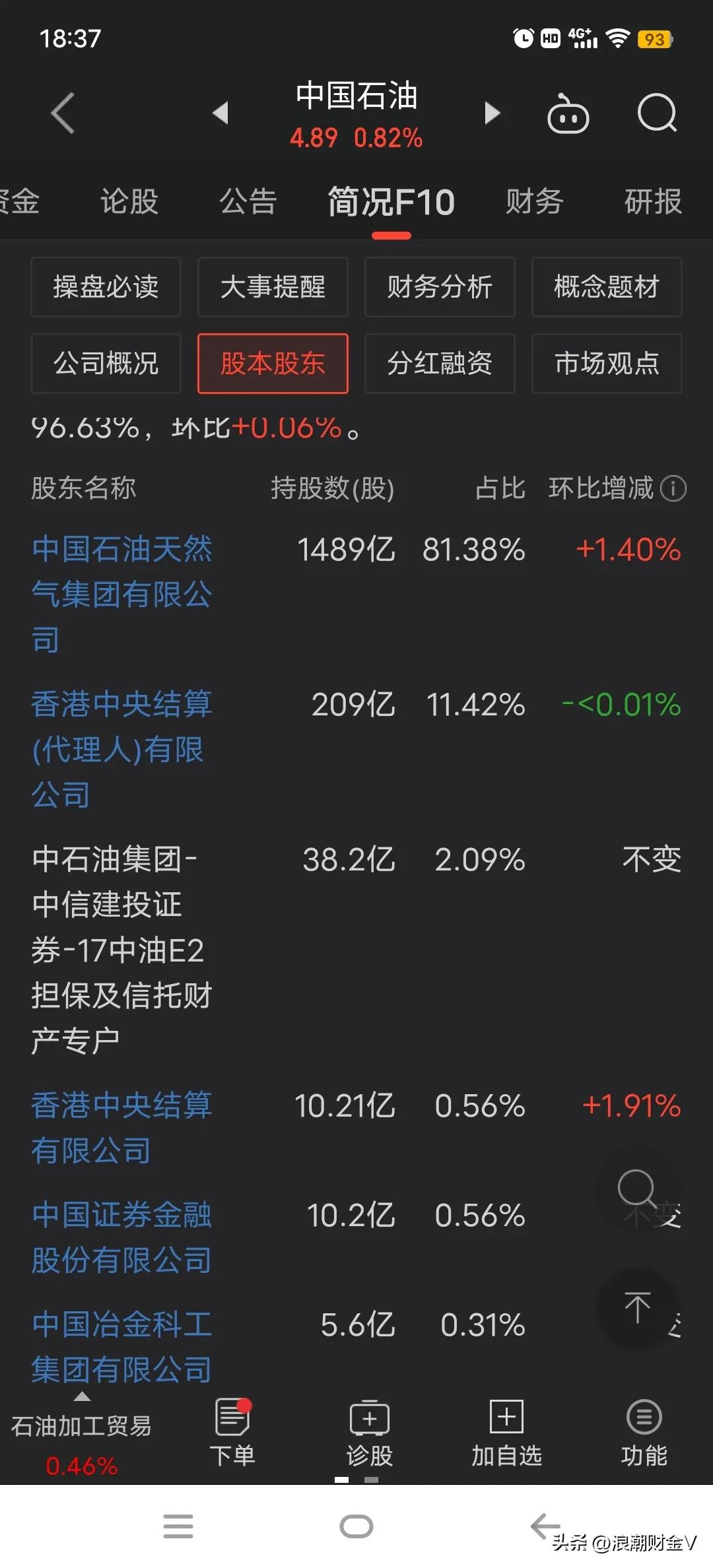Screen dimensions: 713x1568
Task: Select the robot smart assistant icon
Action: coord(569,113)
